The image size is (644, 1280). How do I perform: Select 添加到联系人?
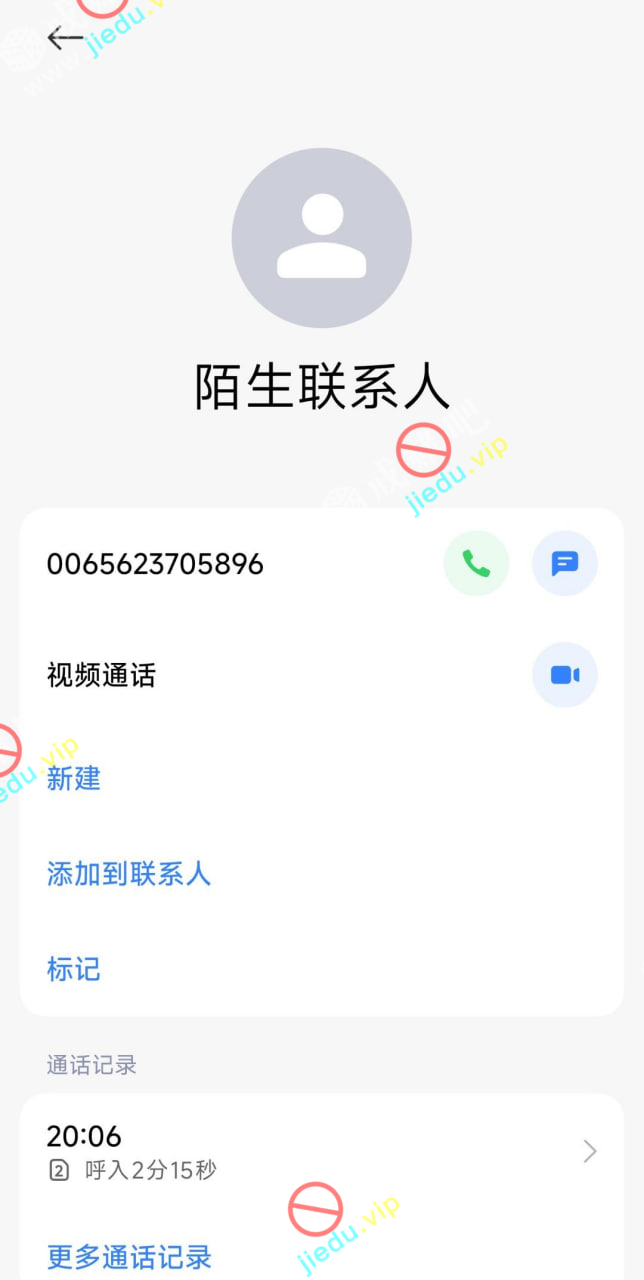[x=129, y=874]
